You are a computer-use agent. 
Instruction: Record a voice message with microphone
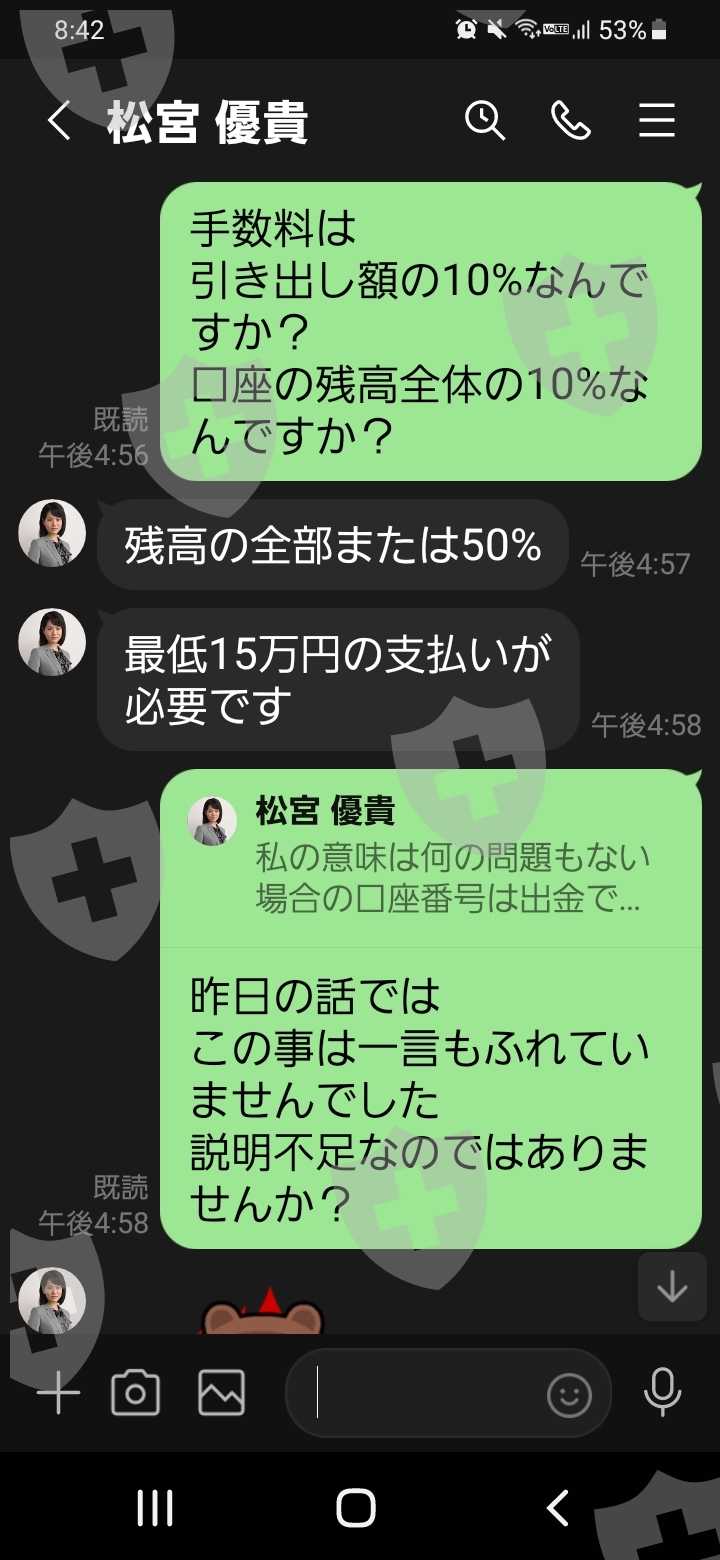(x=662, y=1392)
